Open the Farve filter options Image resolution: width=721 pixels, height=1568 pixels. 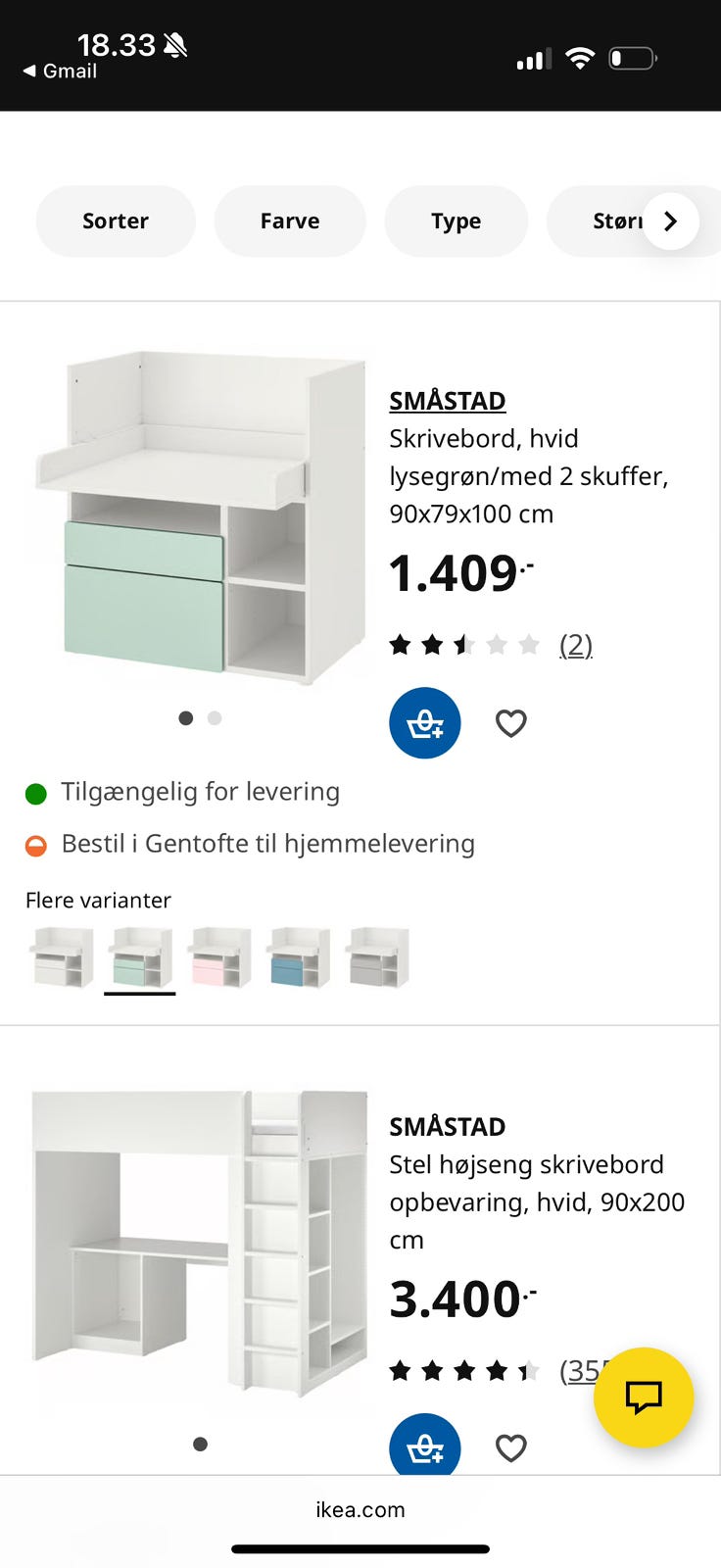click(x=290, y=220)
